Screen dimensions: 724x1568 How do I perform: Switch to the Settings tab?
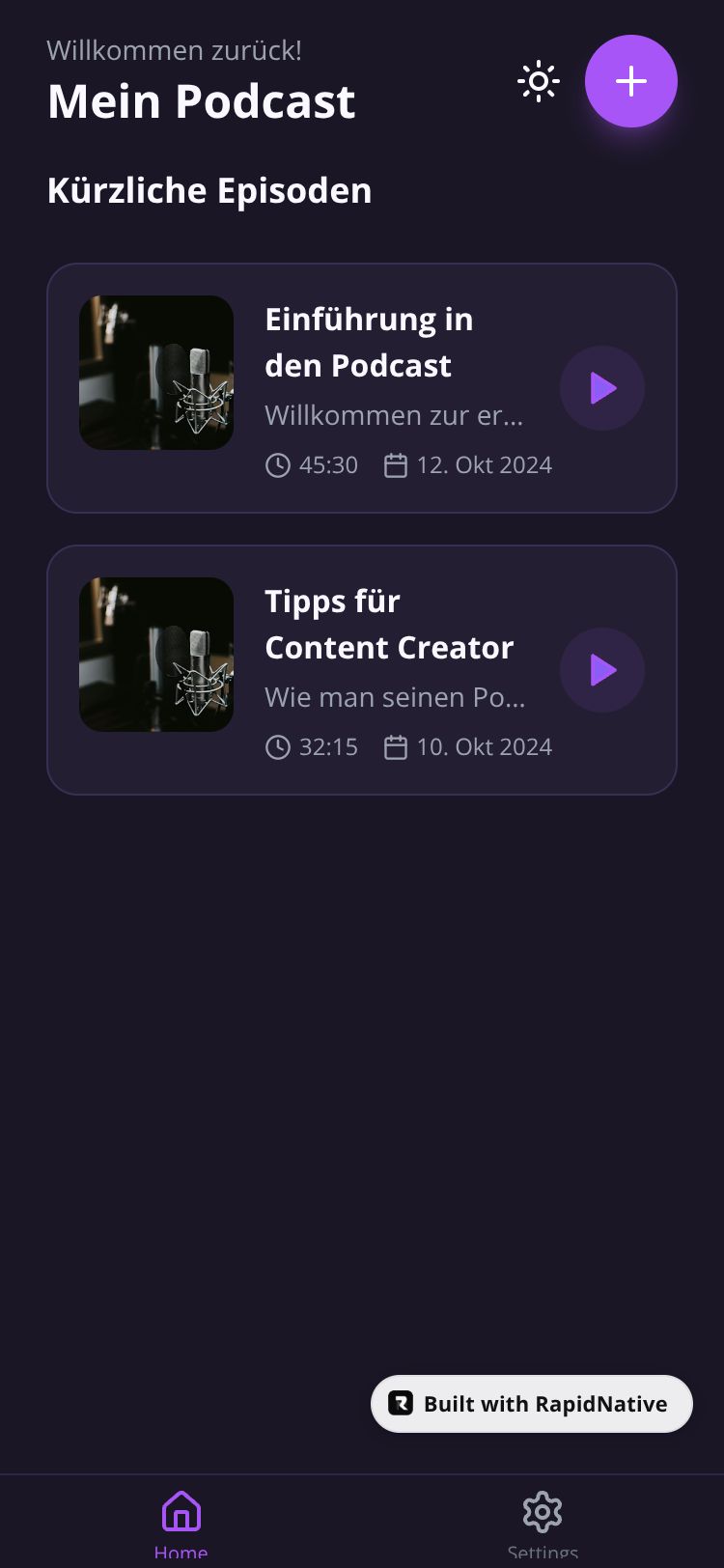tap(543, 1523)
